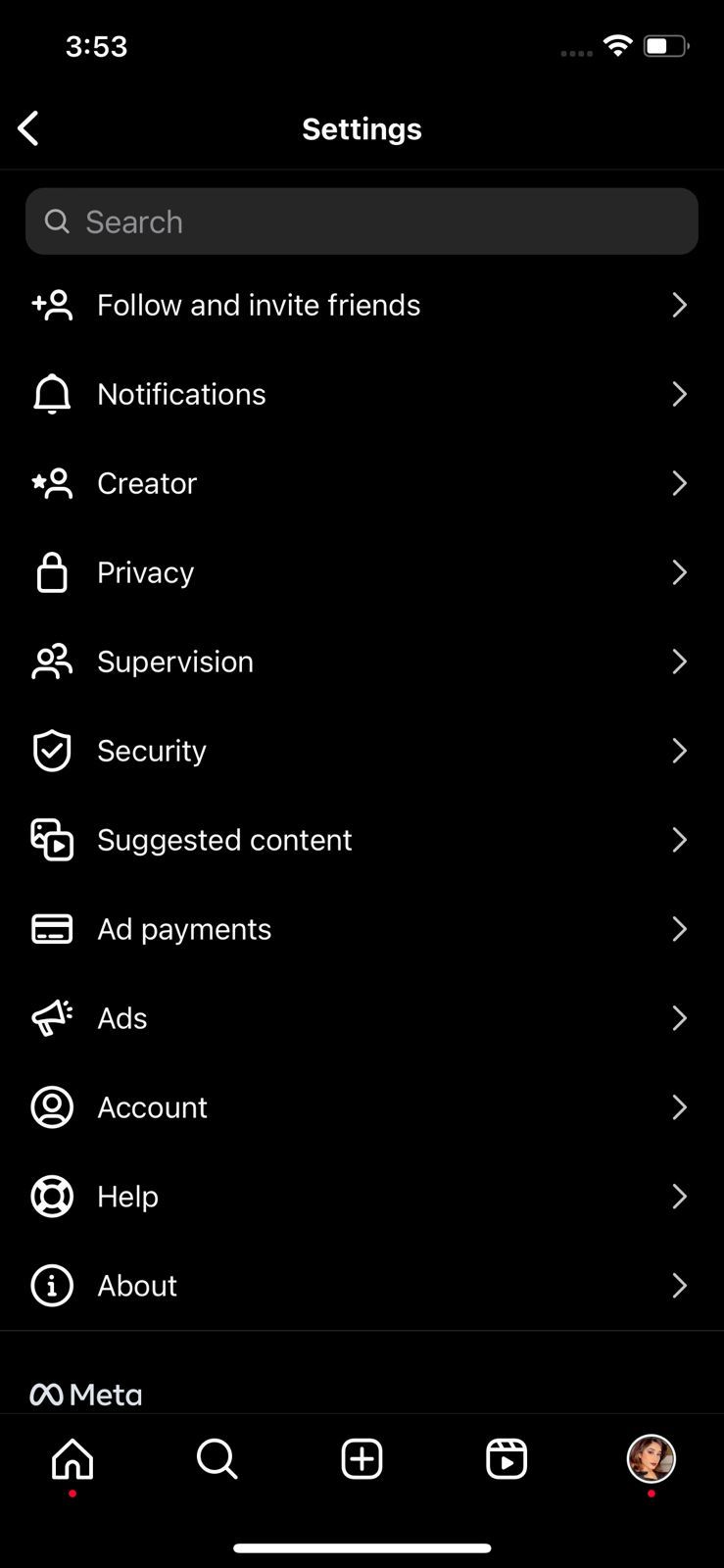This screenshot has height=1568, width=724.
Task: Click the Meta logo link
Action: tap(86, 1392)
